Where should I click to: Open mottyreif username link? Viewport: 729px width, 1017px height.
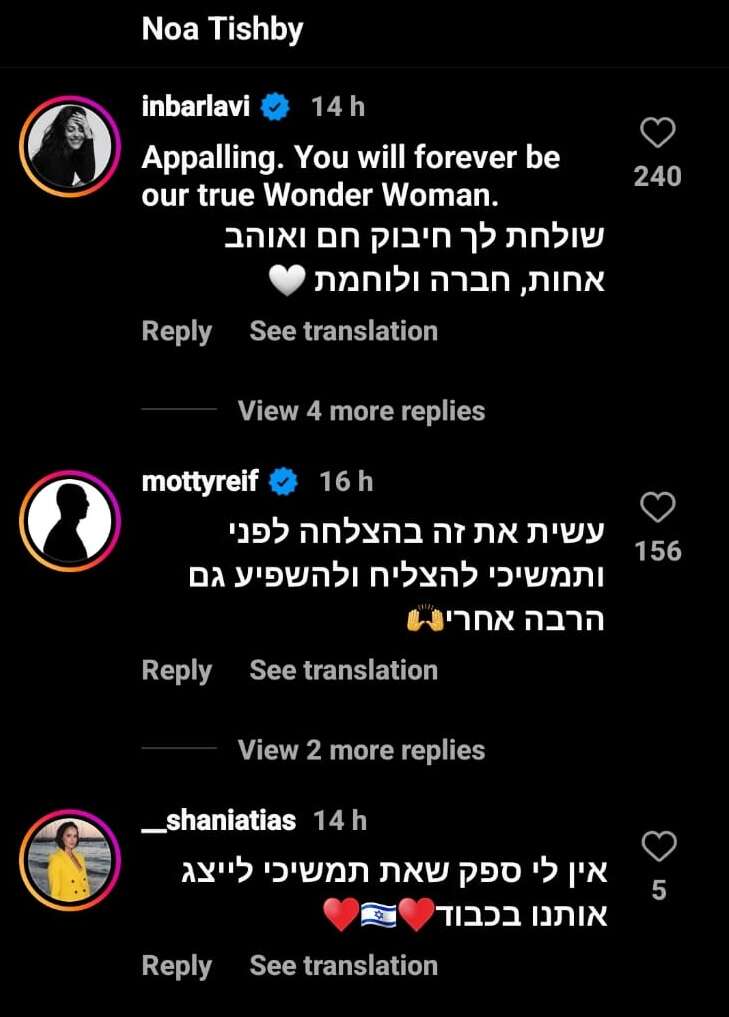click(201, 482)
